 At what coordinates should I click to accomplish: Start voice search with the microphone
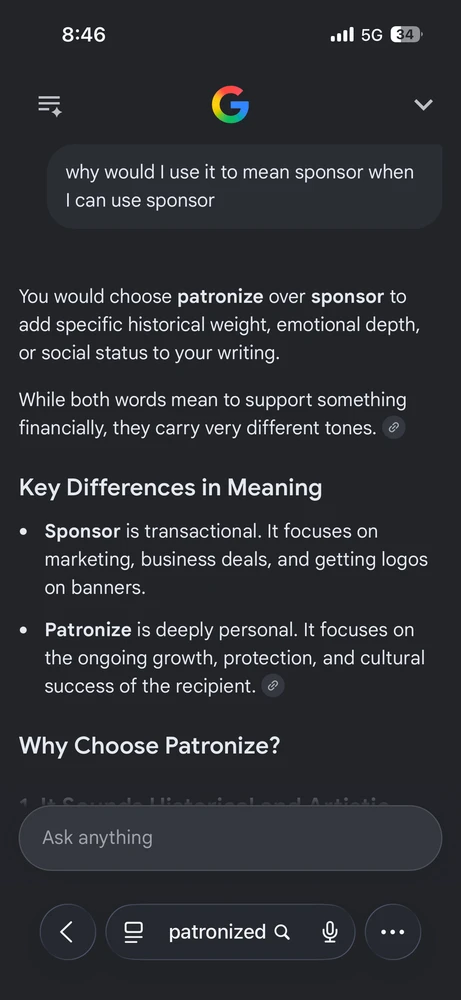(330, 932)
